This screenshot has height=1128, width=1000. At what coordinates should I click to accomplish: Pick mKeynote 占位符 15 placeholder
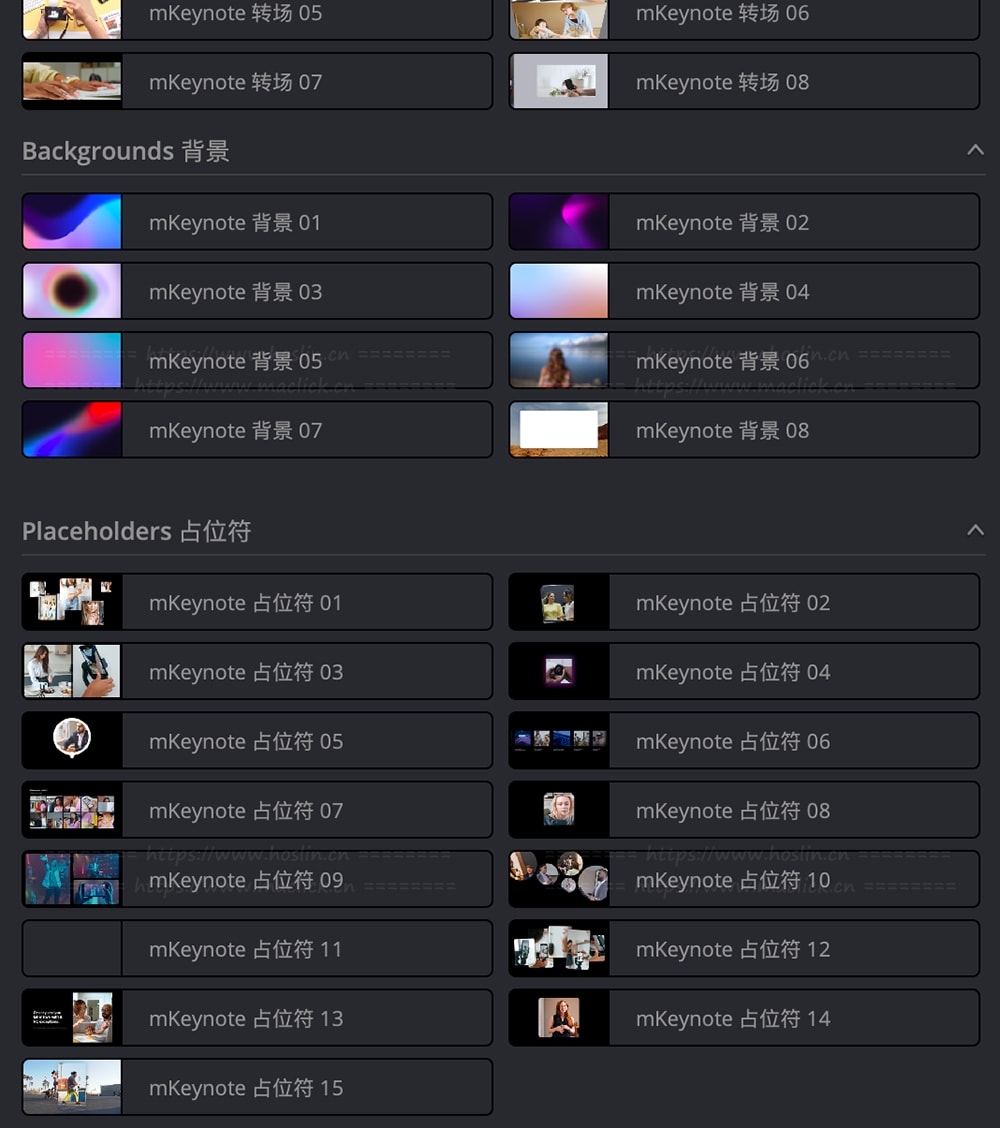pos(257,1088)
